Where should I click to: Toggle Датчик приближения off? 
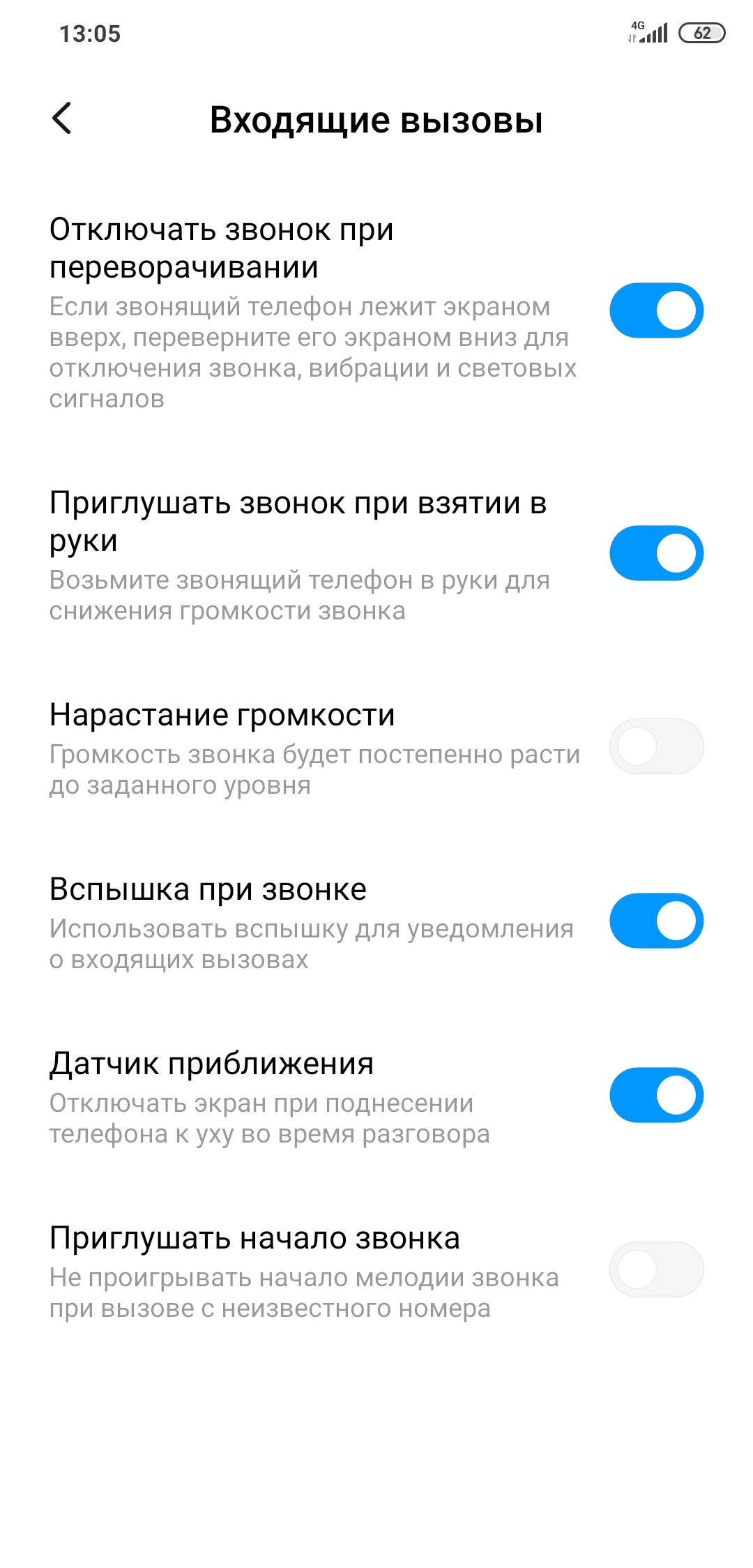point(656,1095)
